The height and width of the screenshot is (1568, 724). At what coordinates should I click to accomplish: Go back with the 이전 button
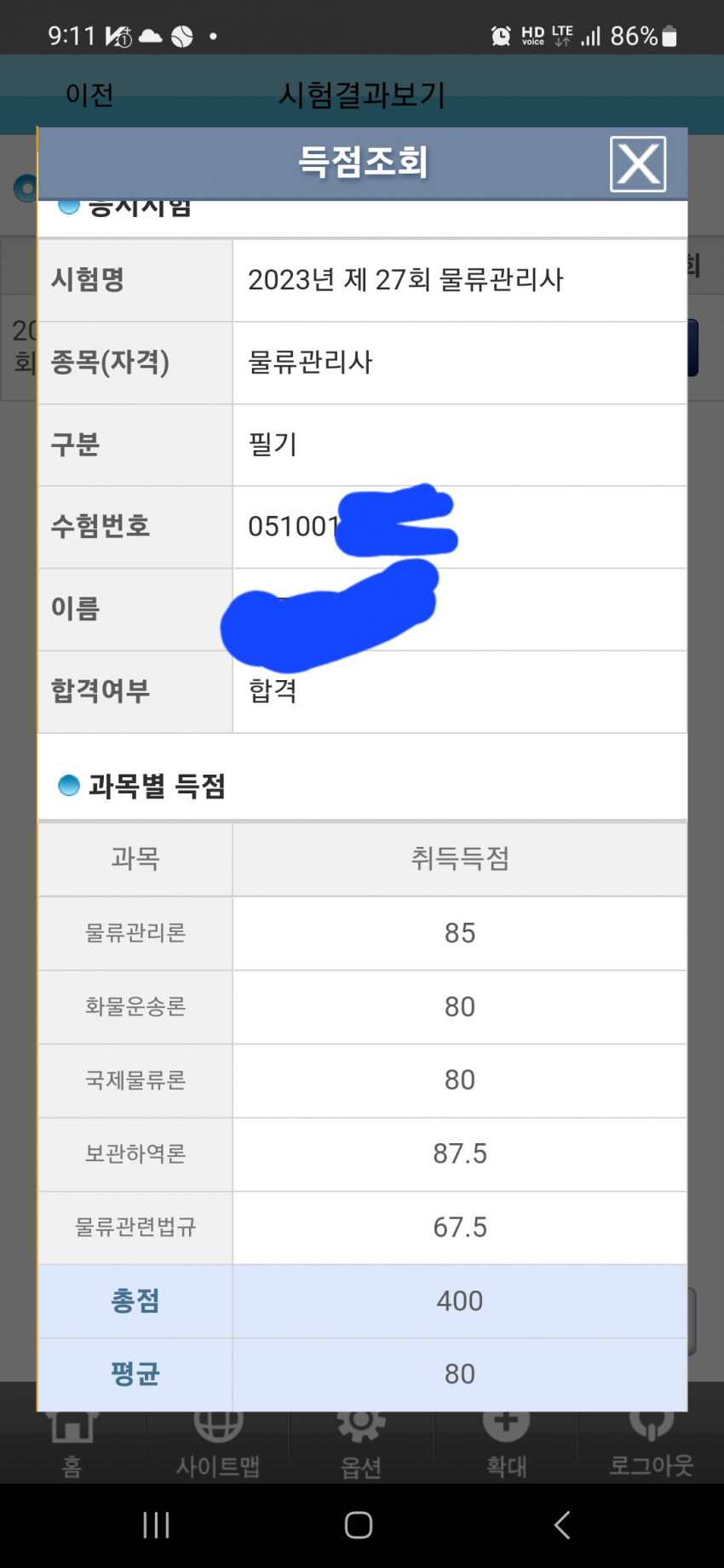[x=89, y=94]
